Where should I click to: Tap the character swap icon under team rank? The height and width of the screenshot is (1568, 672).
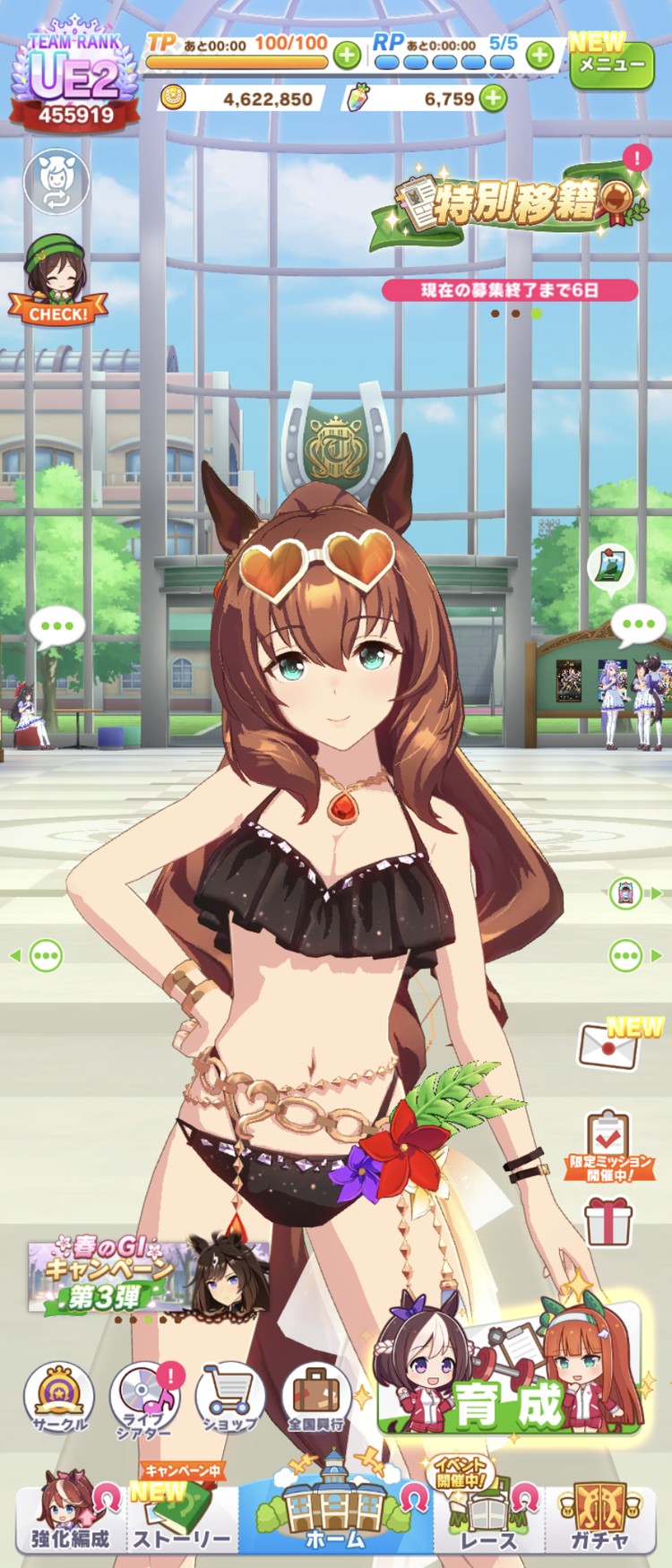(x=56, y=183)
